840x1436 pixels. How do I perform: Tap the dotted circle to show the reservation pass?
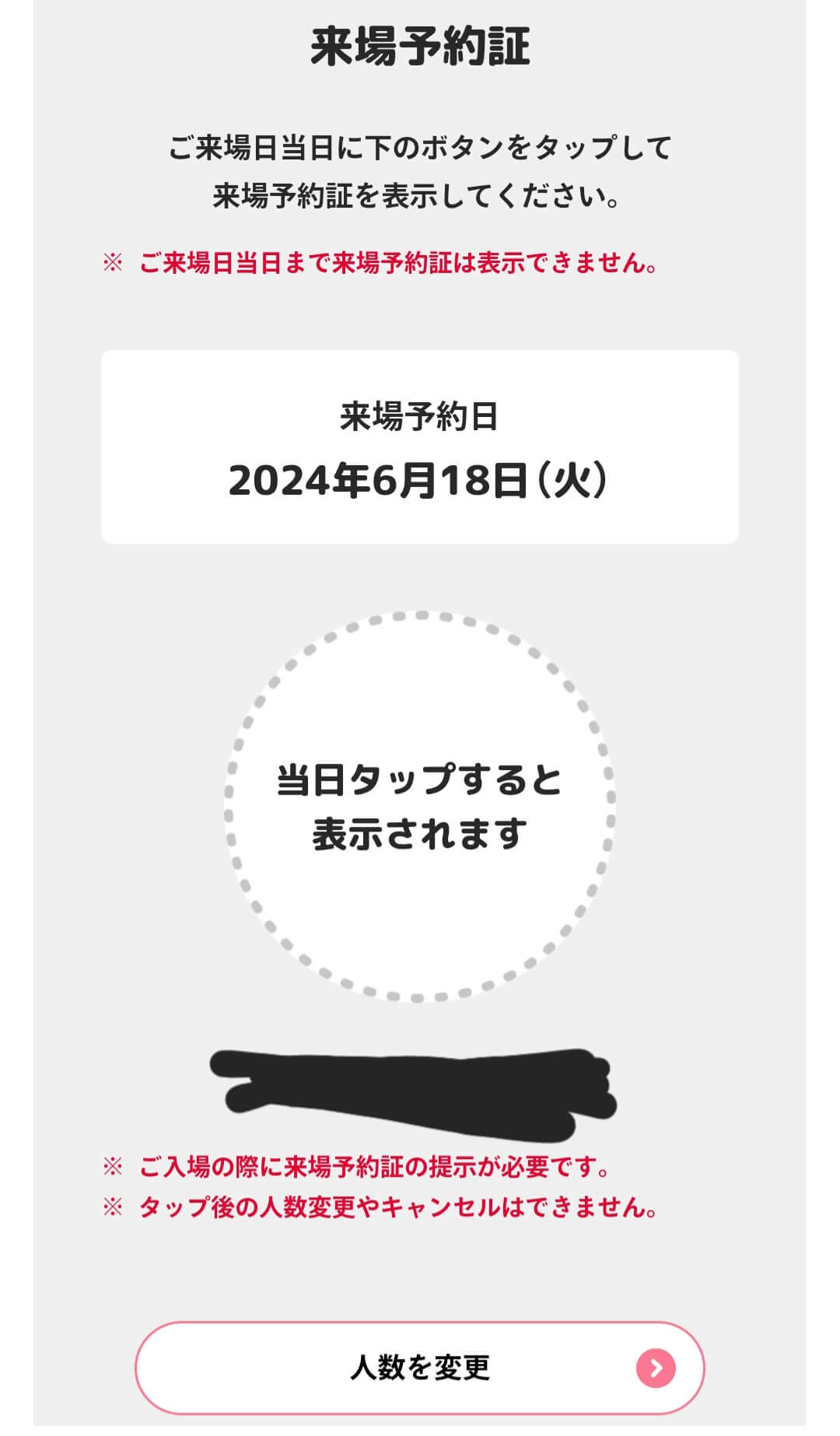(420, 807)
